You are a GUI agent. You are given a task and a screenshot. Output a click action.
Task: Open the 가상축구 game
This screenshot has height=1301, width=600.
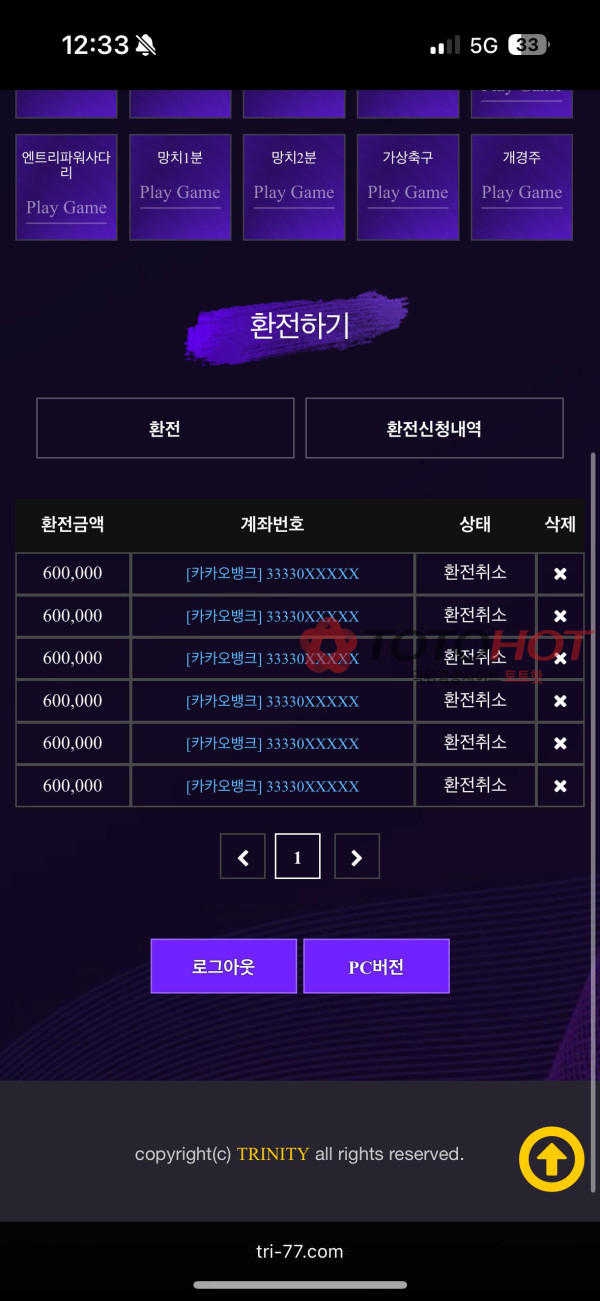(x=408, y=188)
